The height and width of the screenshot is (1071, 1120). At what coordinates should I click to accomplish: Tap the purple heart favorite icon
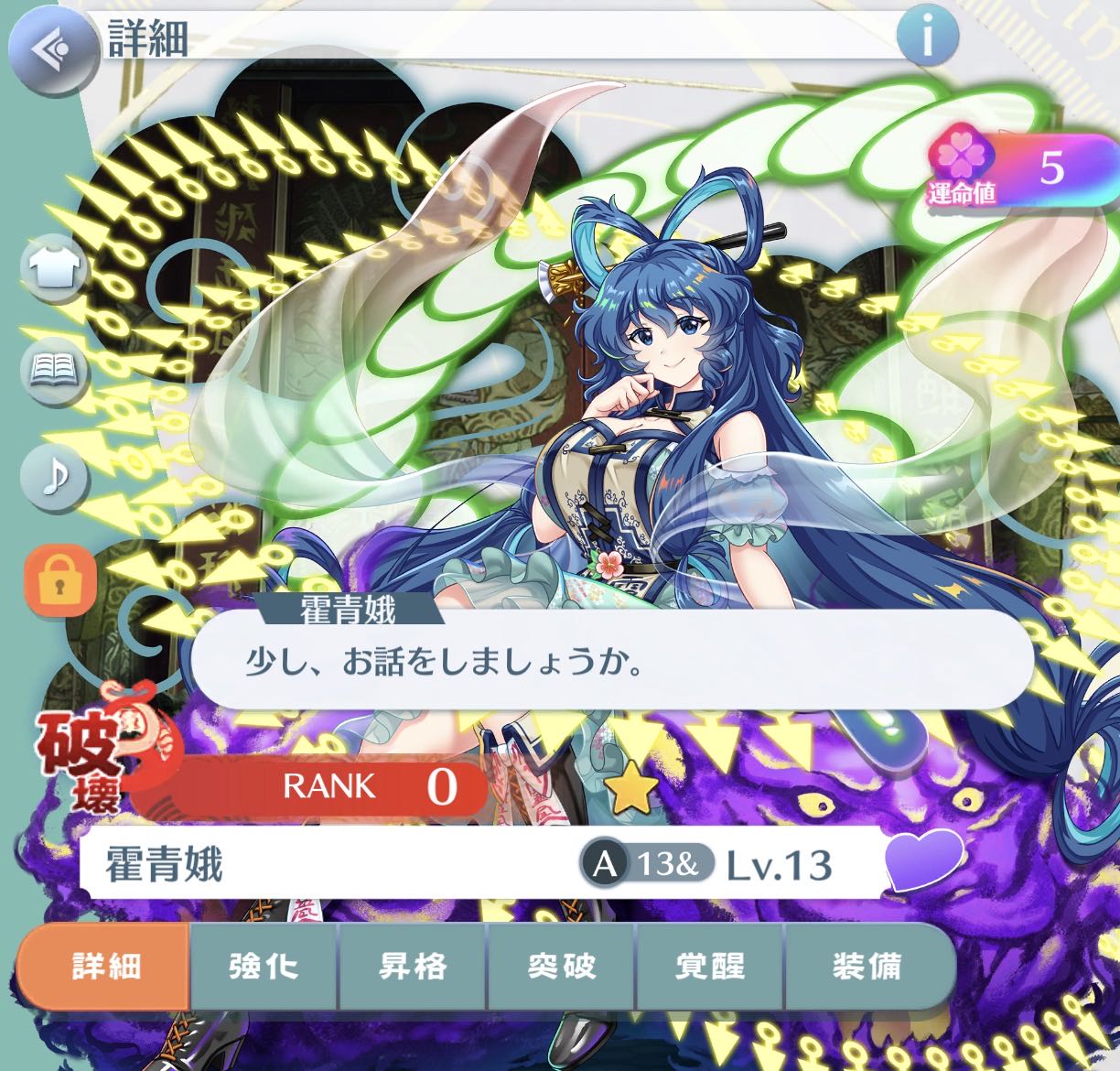tap(924, 863)
